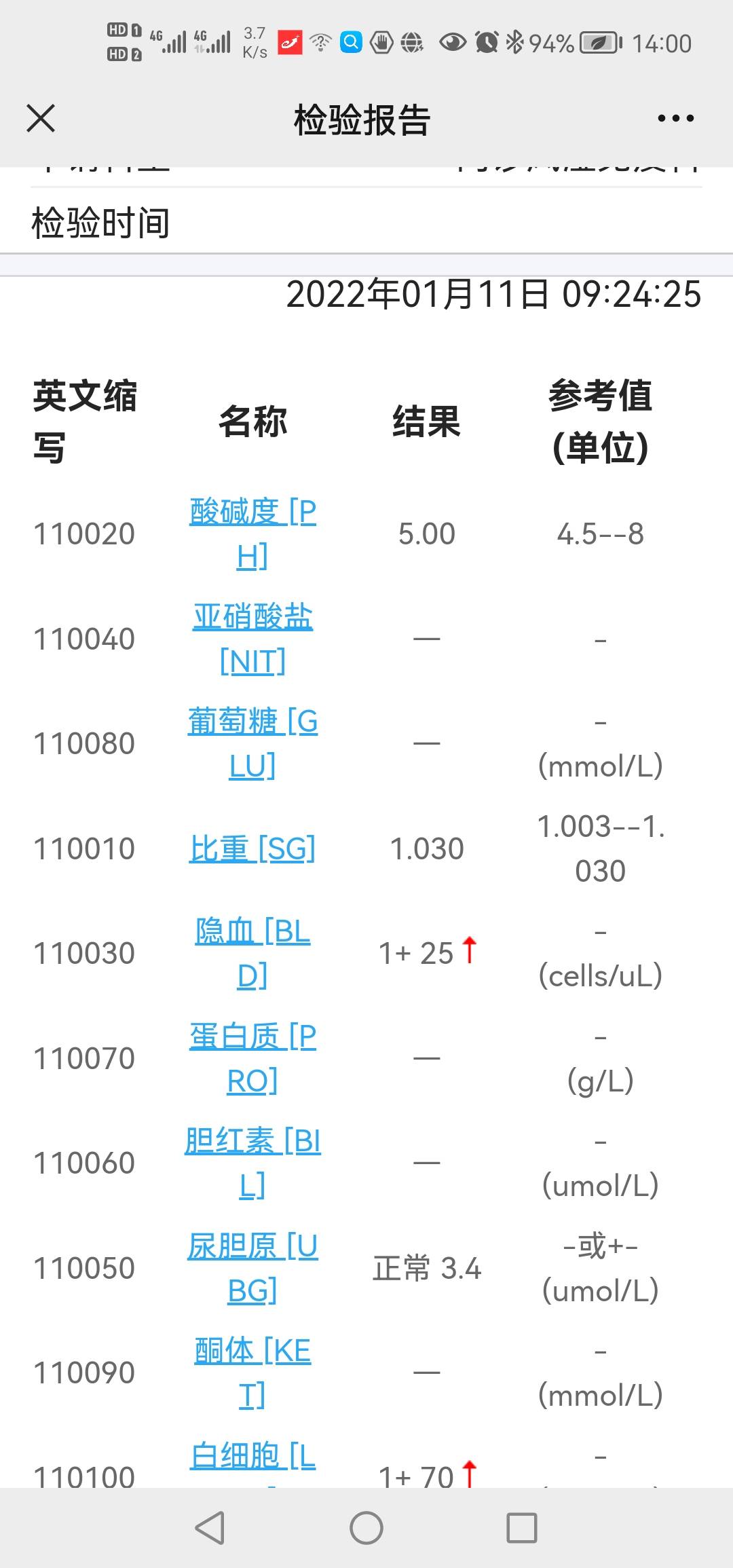Viewport: 733px width, 1568px height.
Task: Open the 酮体 [KET] detail link
Action: point(251,1371)
